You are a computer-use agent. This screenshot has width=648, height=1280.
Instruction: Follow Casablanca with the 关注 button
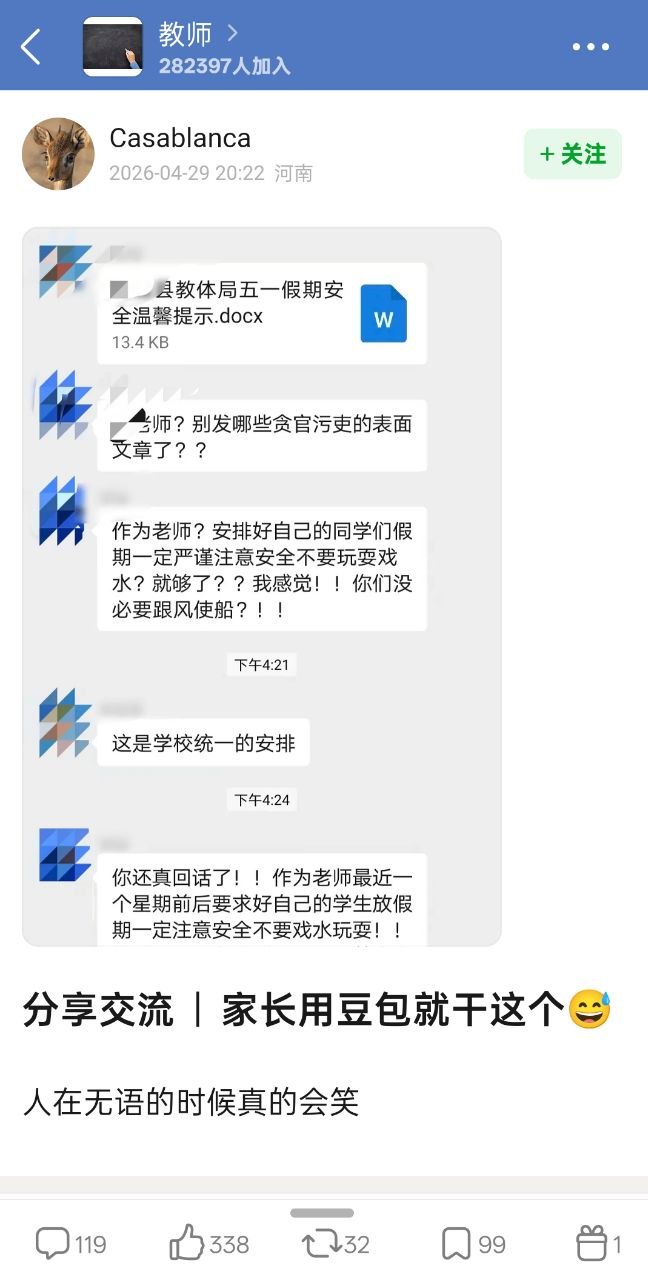573,154
